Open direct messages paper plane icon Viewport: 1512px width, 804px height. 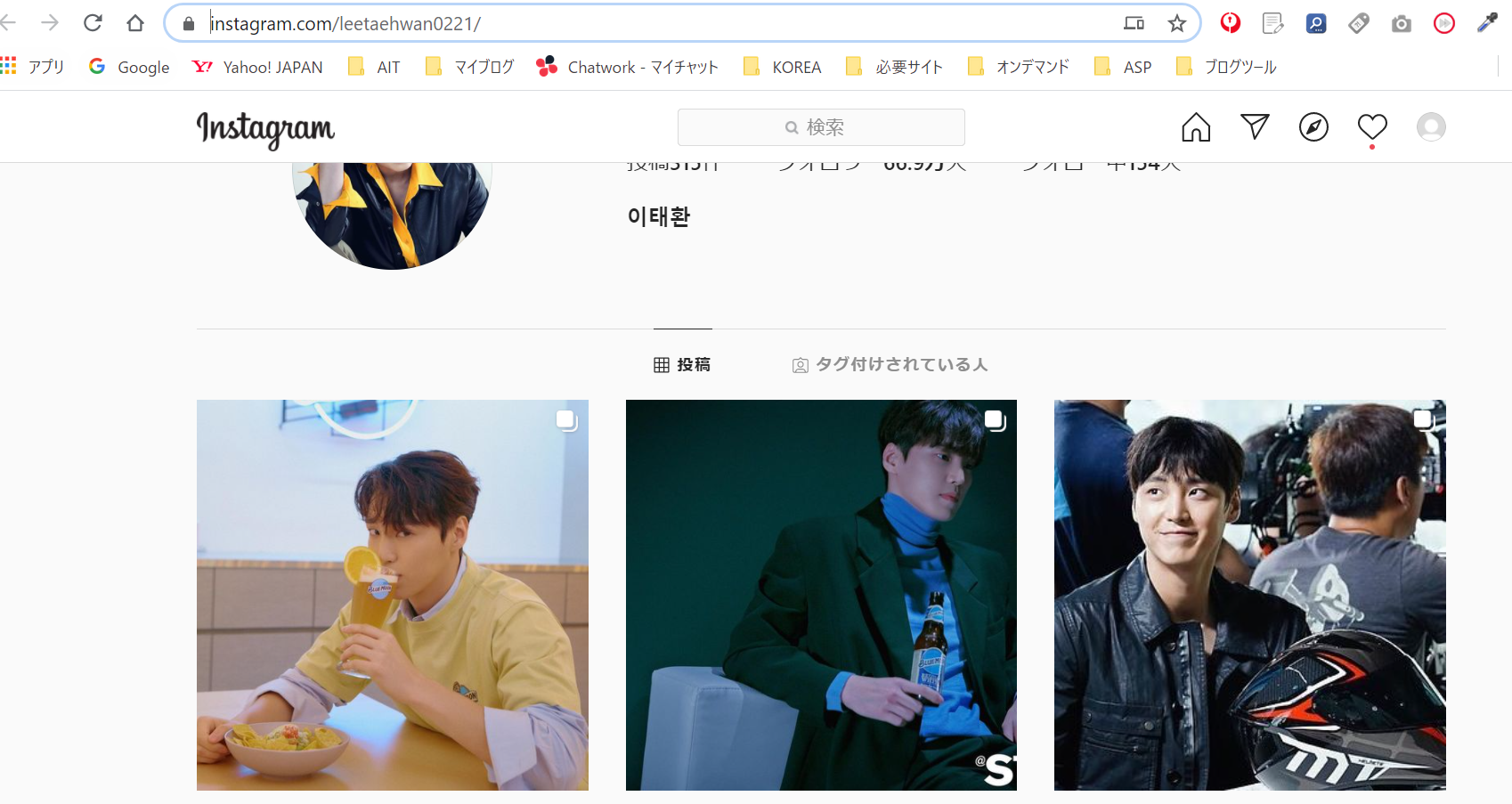click(x=1254, y=126)
